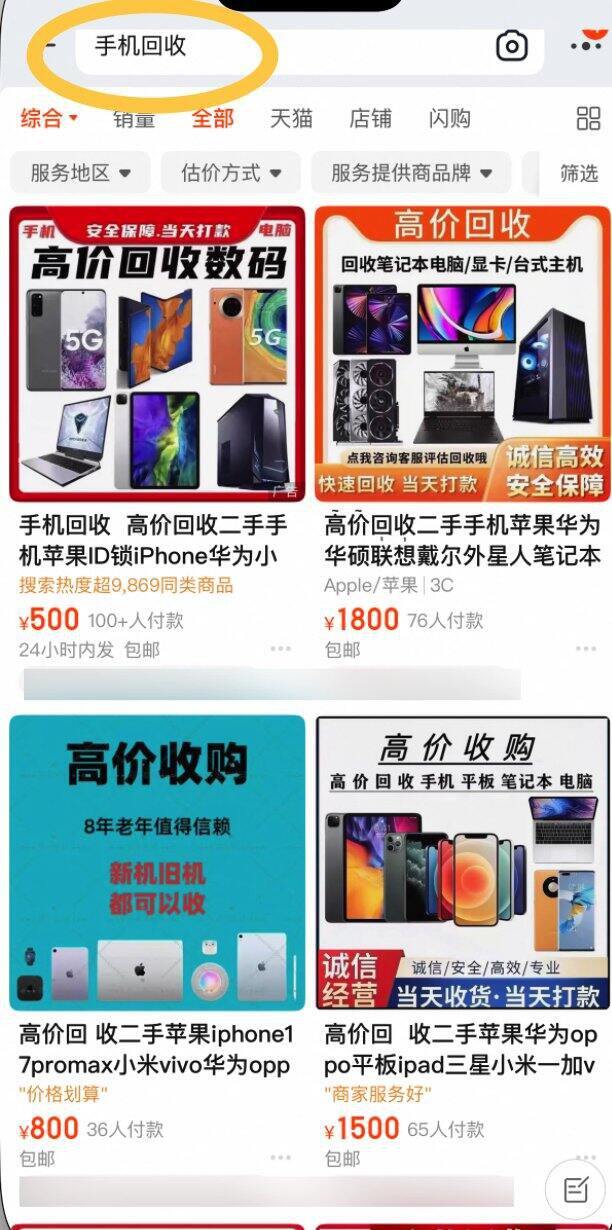Open the ¥500 手机回收 listing

click(x=157, y=353)
